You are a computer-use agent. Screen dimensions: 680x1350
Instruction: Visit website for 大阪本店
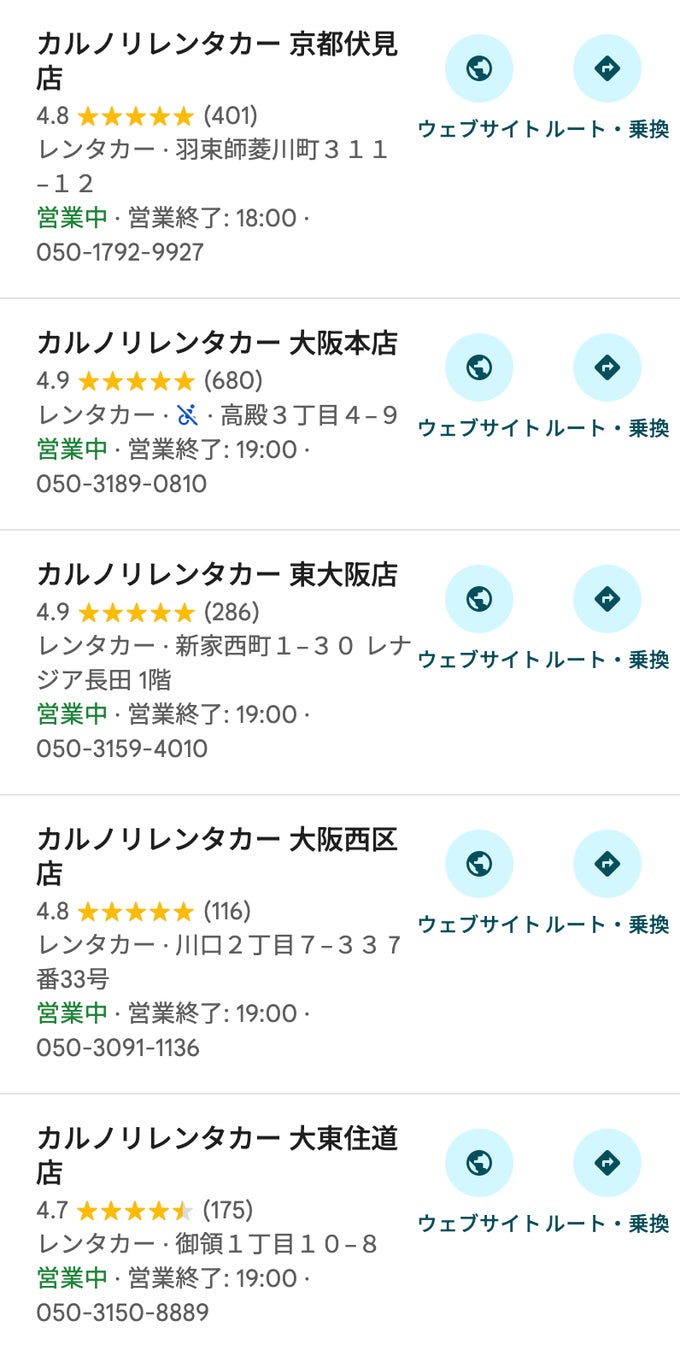tap(479, 368)
